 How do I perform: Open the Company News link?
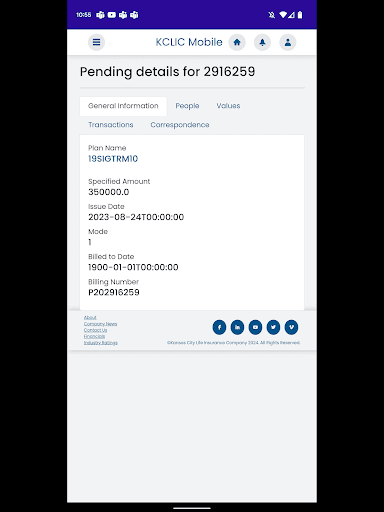tap(100, 324)
